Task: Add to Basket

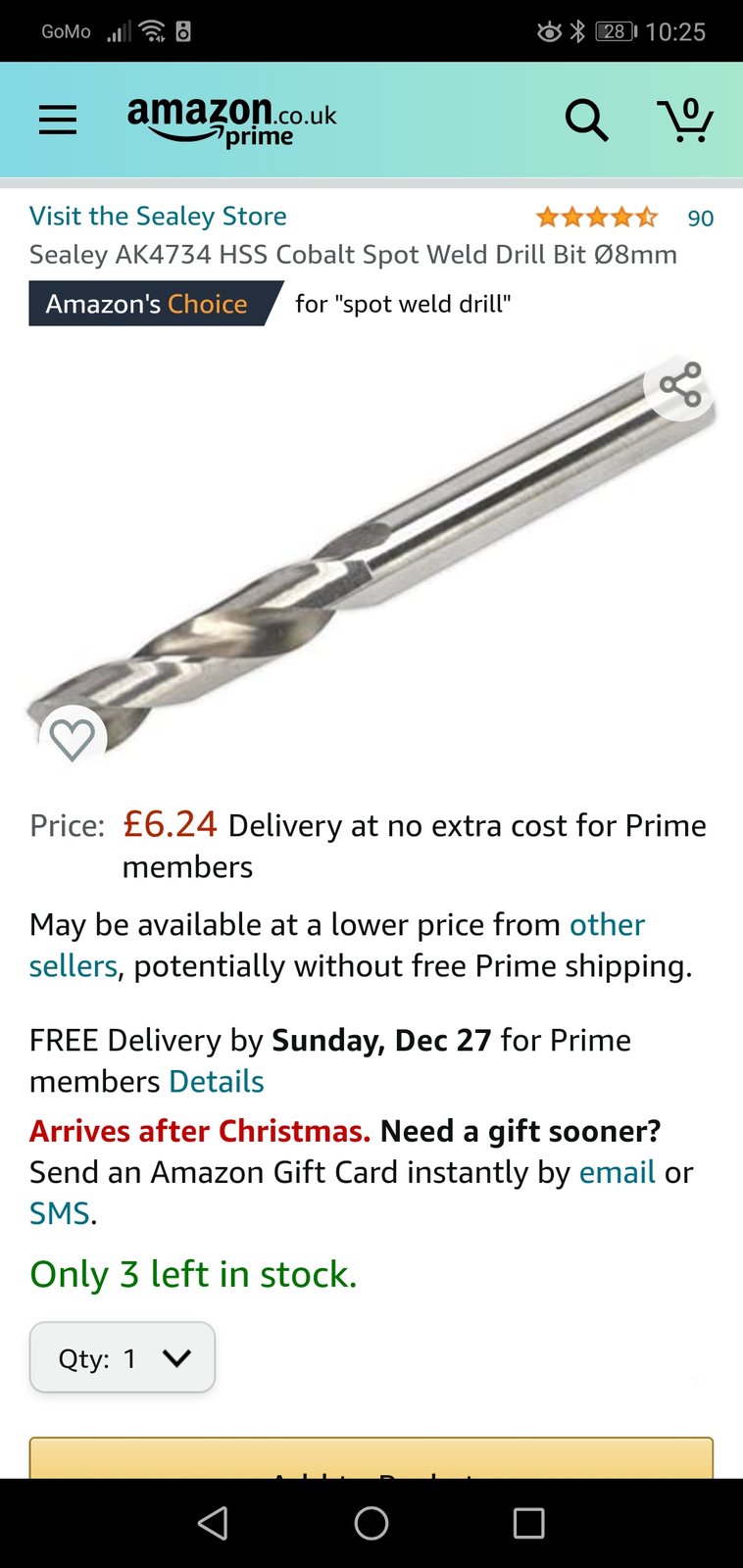Action: point(371,1459)
